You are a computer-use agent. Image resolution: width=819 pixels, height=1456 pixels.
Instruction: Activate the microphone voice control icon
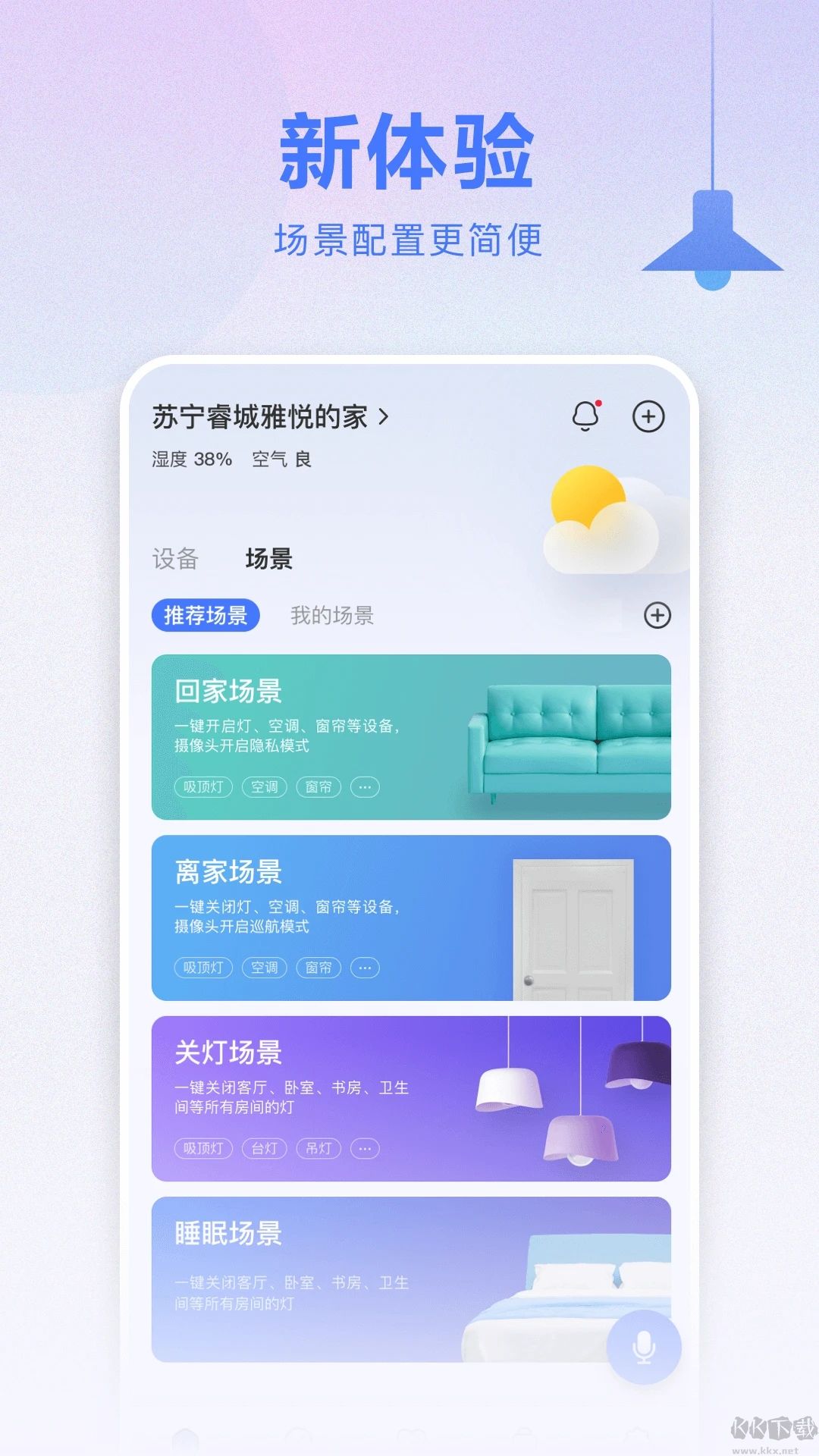pos(643,1346)
